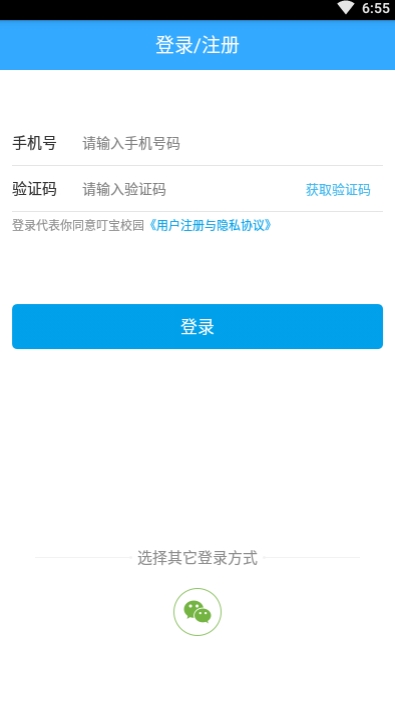This screenshot has width=395, height=702.
Task: Log in with the WeChat icon
Action: coord(198,612)
